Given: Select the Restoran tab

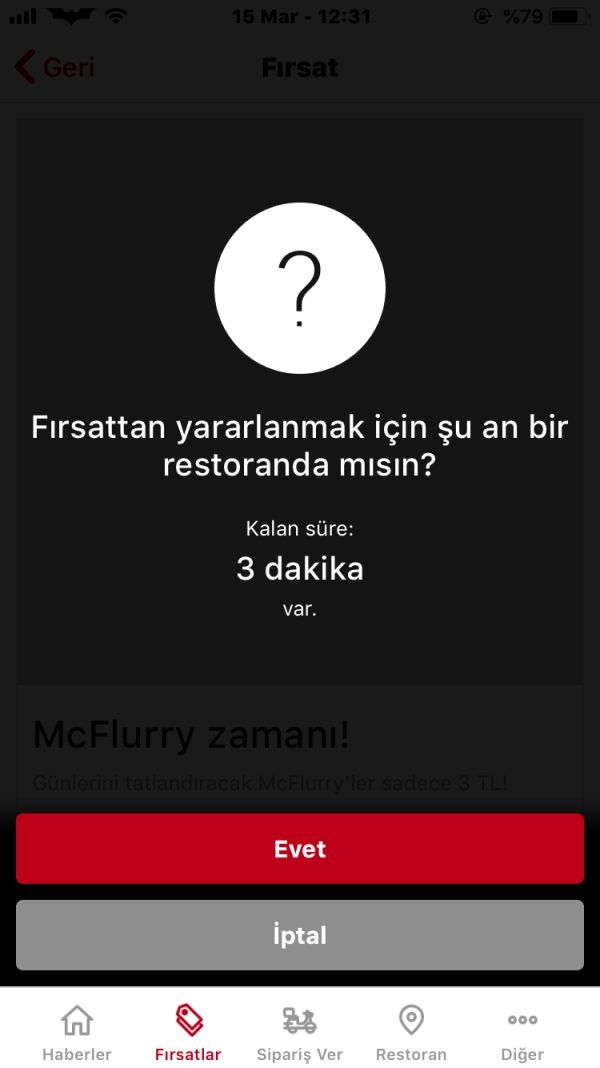Looking at the screenshot, I should pos(411,1033).
